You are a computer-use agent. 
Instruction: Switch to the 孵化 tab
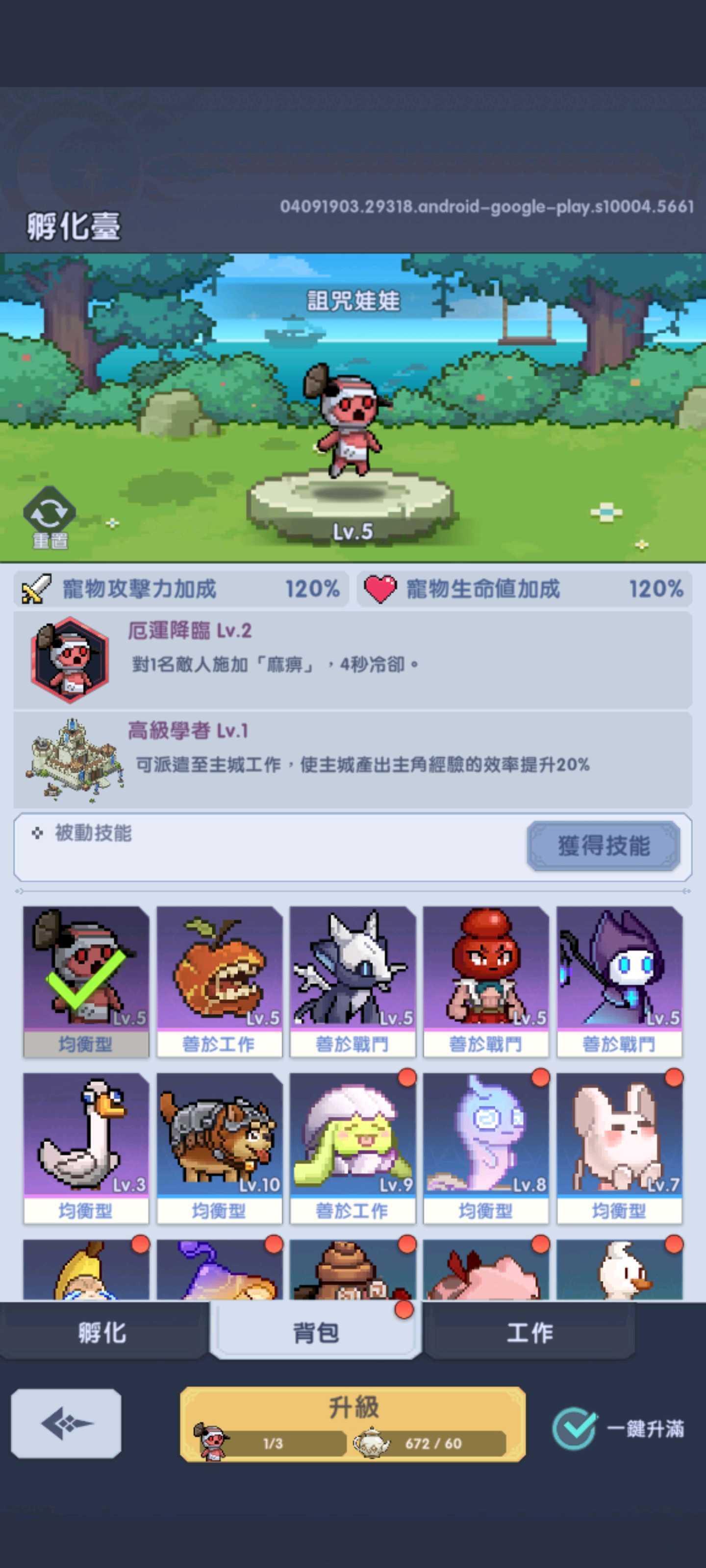pyautogui.click(x=102, y=1333)
